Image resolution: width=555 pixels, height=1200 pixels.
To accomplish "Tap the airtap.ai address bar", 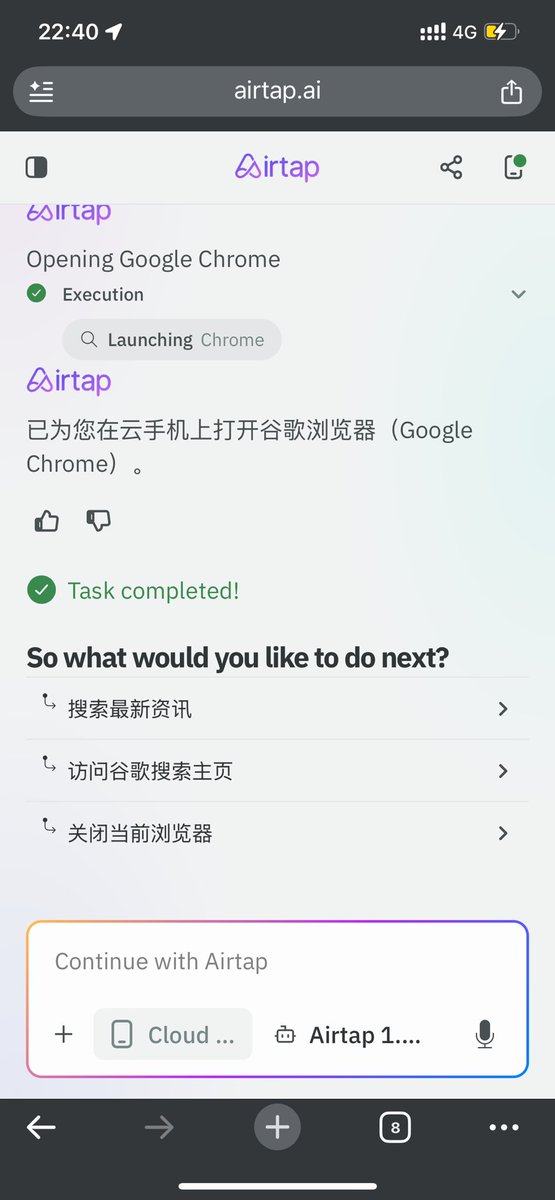I will click(277, 92).
